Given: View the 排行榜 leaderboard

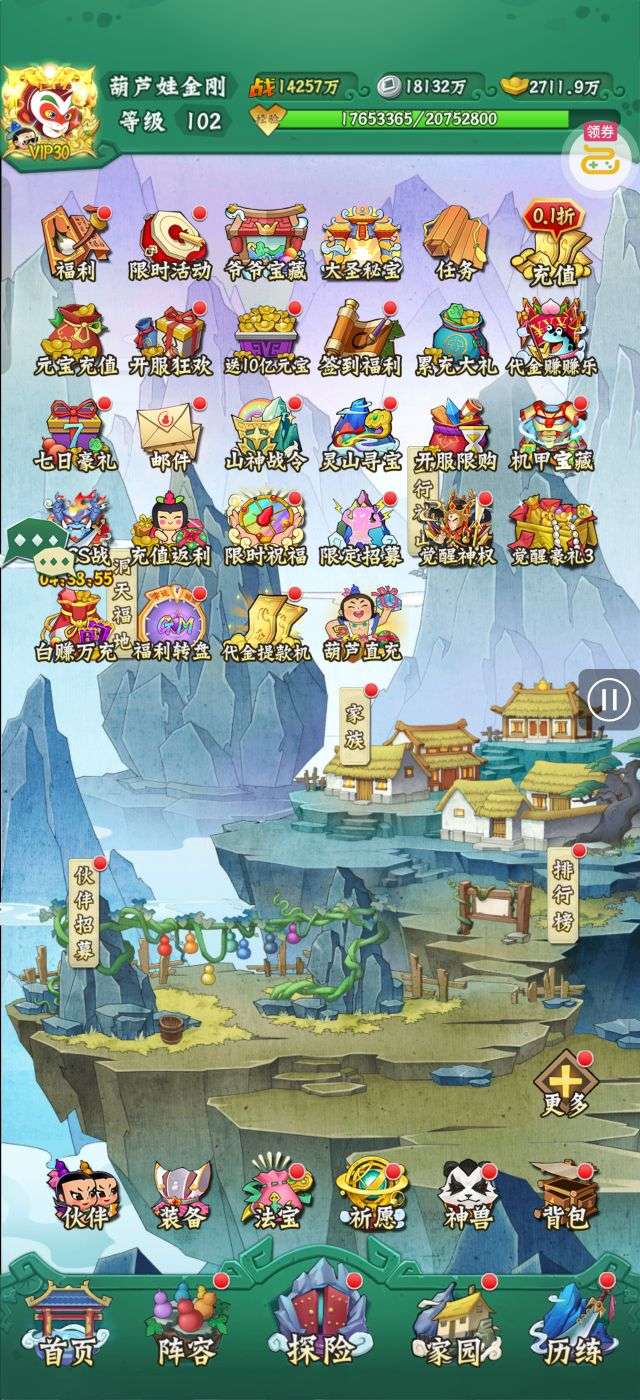Looking at the screenshot, I should click(562, 895).
